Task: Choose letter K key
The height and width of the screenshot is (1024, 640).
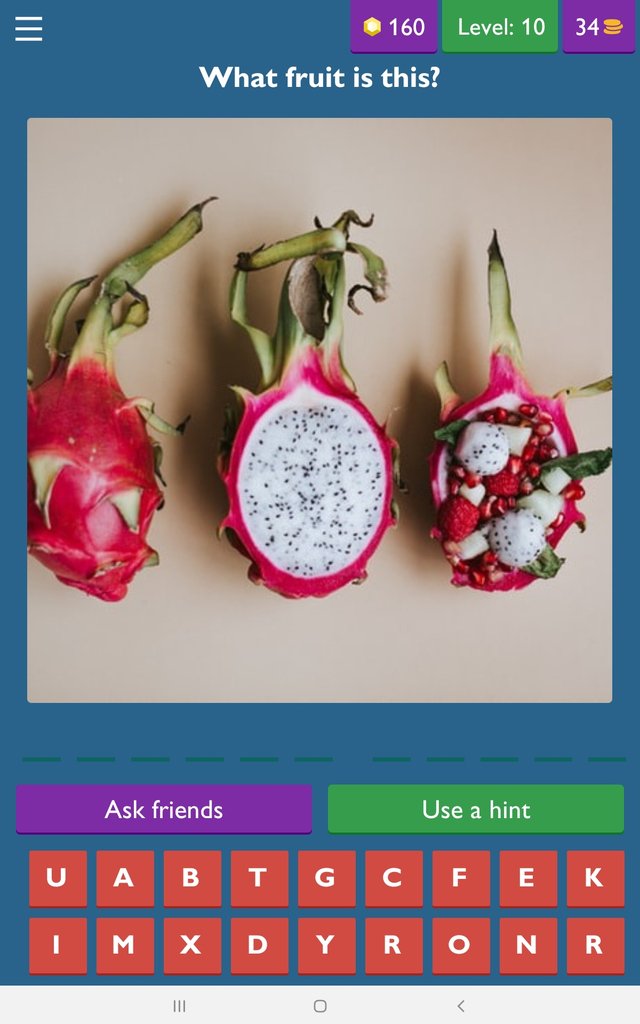Action: pyautogui.click(x=594, y=878)
